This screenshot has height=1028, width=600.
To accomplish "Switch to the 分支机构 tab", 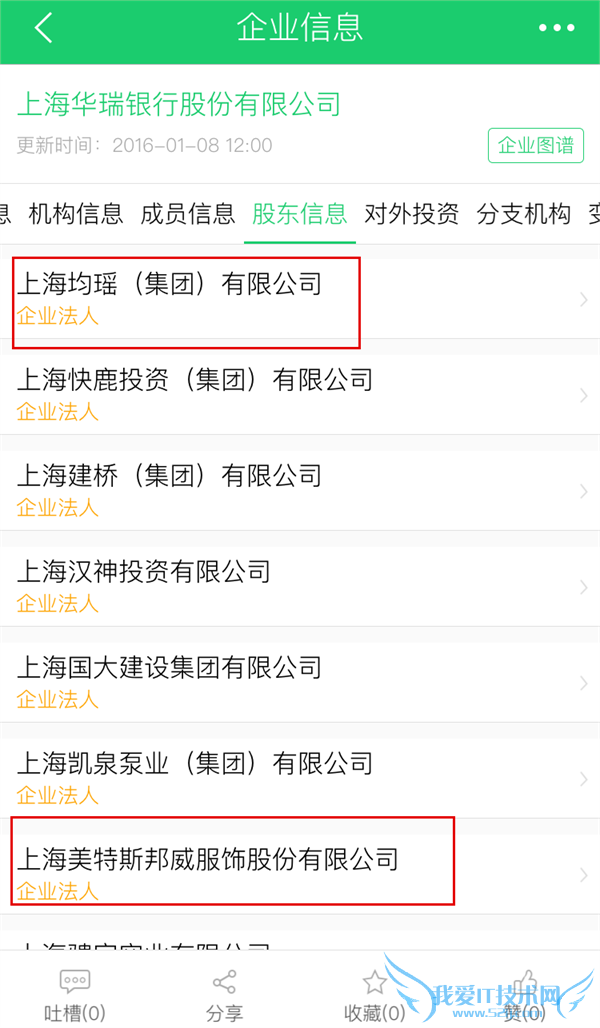I will pos(524,213).
